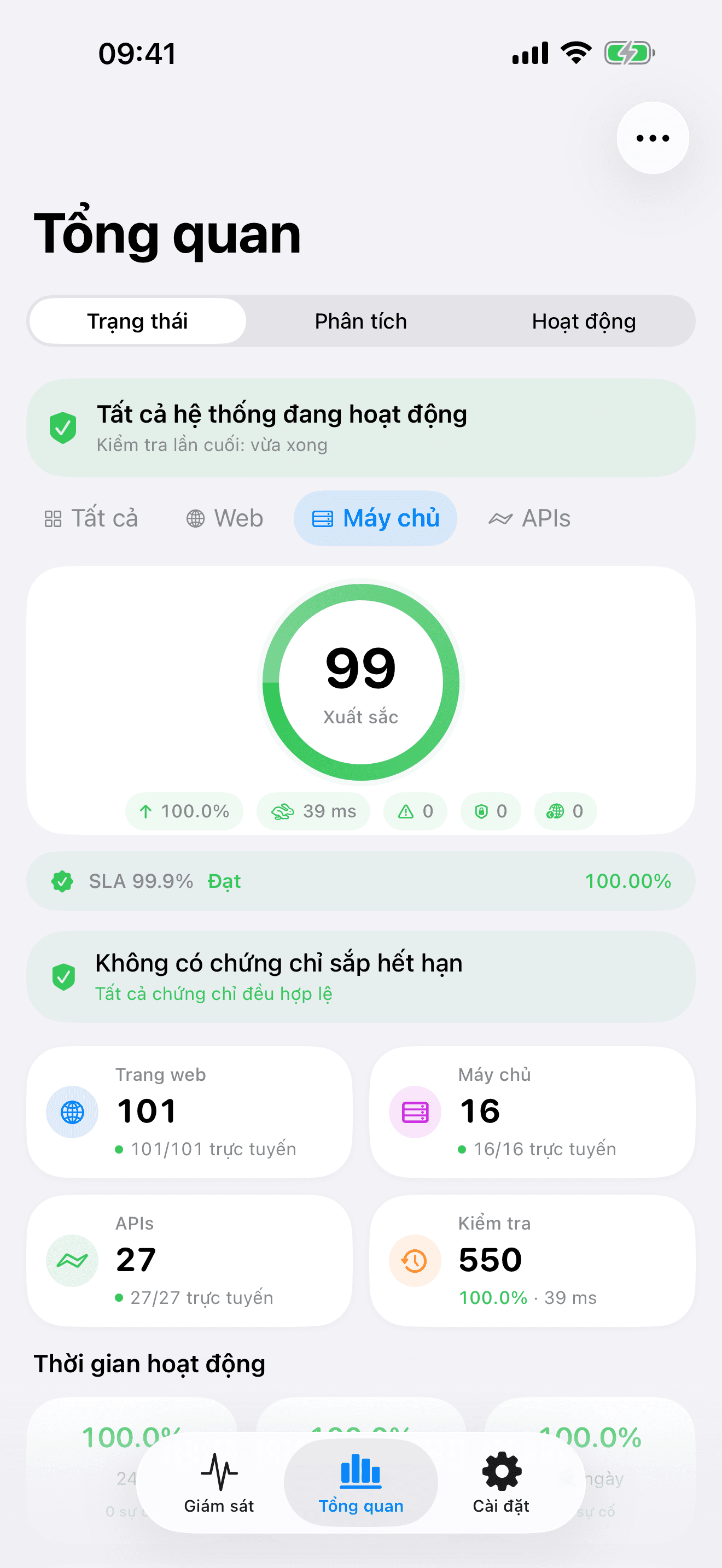This screenshot has height=1568, width=722.
Task: Click the rabbit icon next to 39 ms
Action: 284,811
